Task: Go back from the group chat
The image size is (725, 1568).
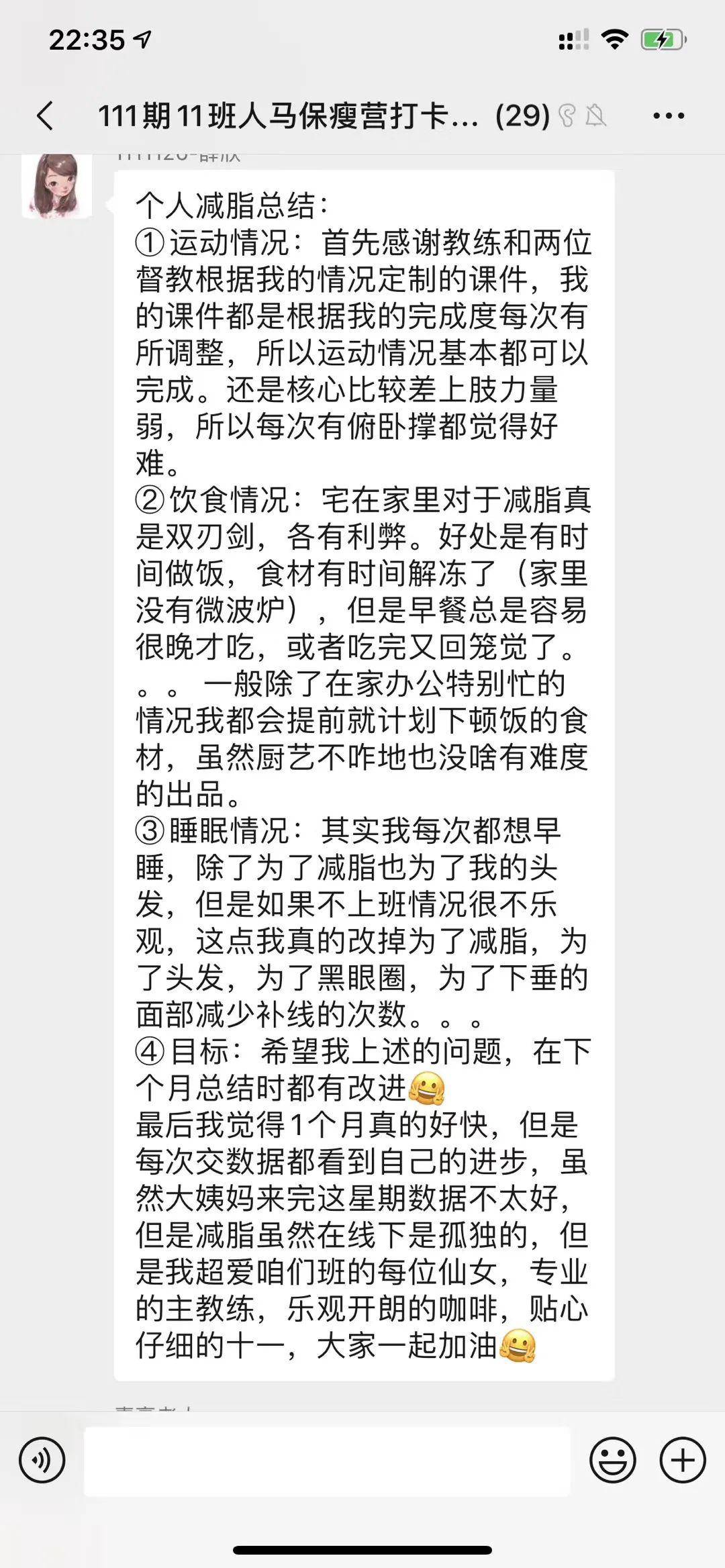Action: [x=44, y=115]
